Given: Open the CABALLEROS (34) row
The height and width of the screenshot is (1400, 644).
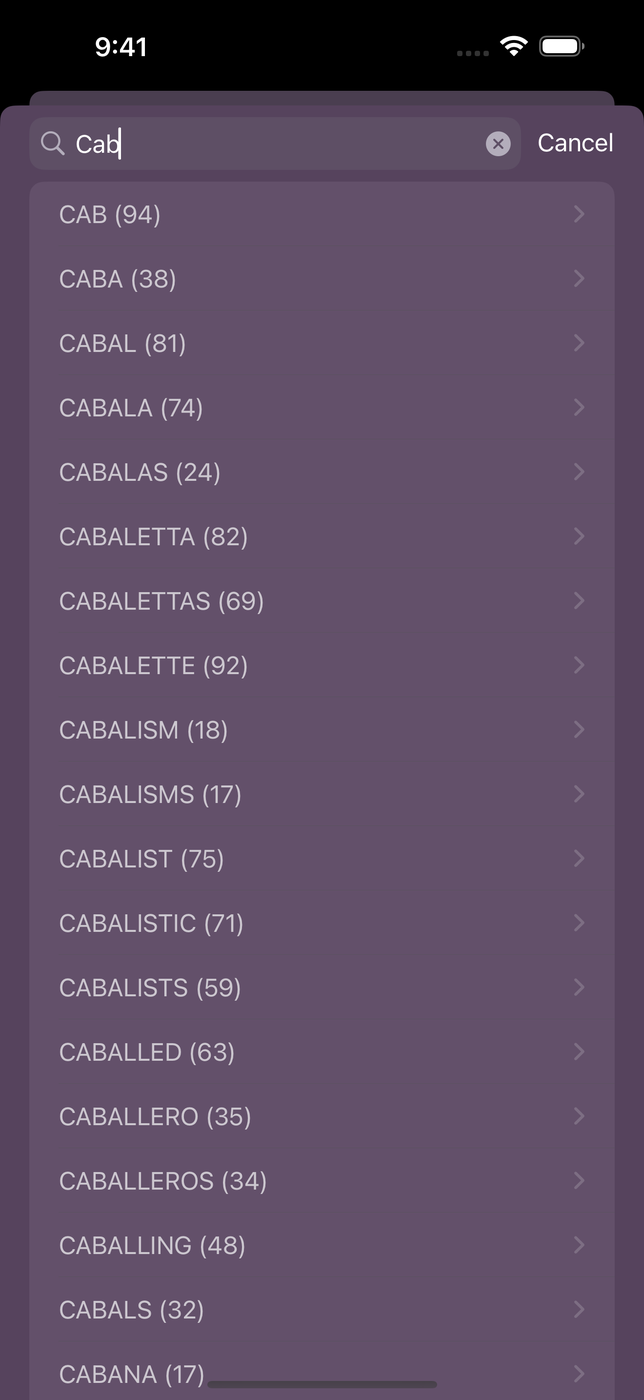Looking at the screenshot, I should click(320, 1181).
